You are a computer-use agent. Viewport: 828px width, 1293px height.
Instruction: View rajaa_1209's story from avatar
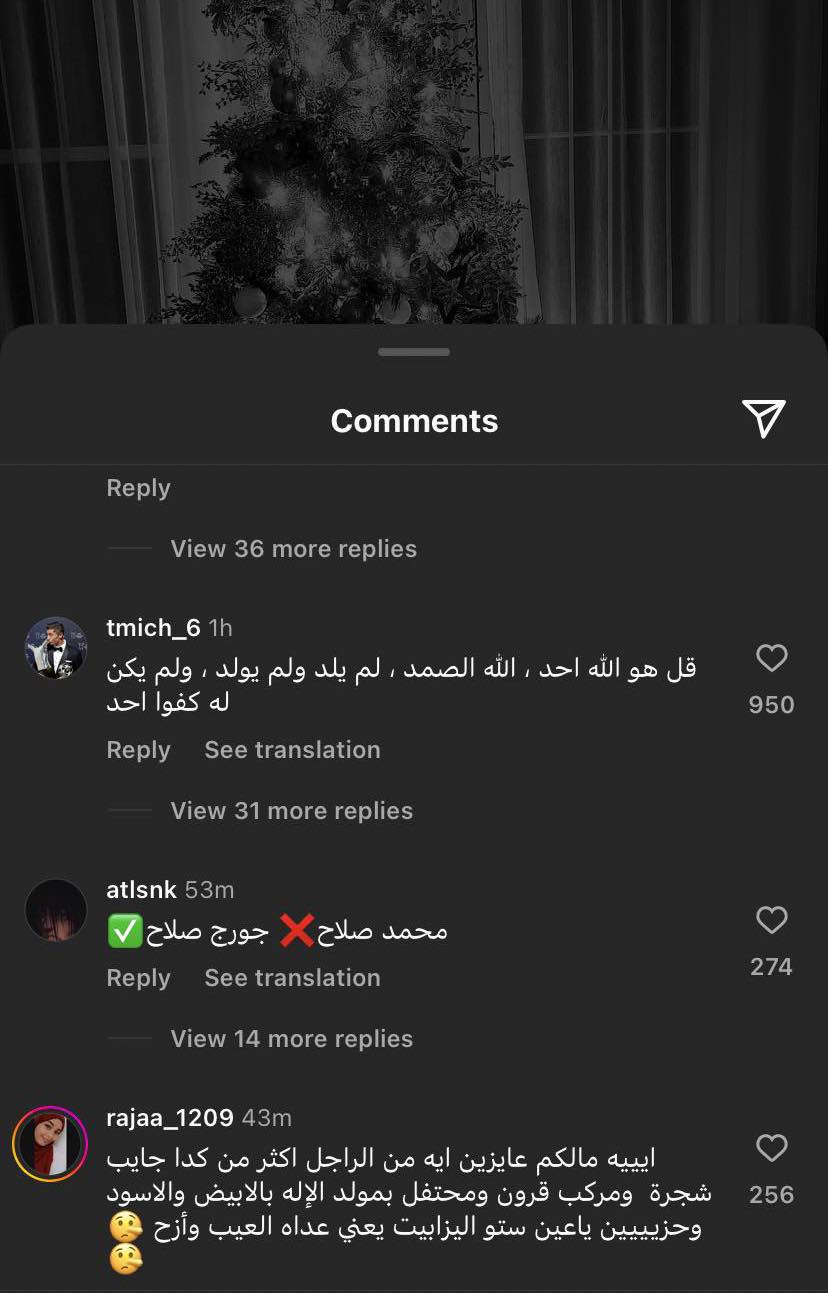pyautogui.click(x=50, y=1144)
